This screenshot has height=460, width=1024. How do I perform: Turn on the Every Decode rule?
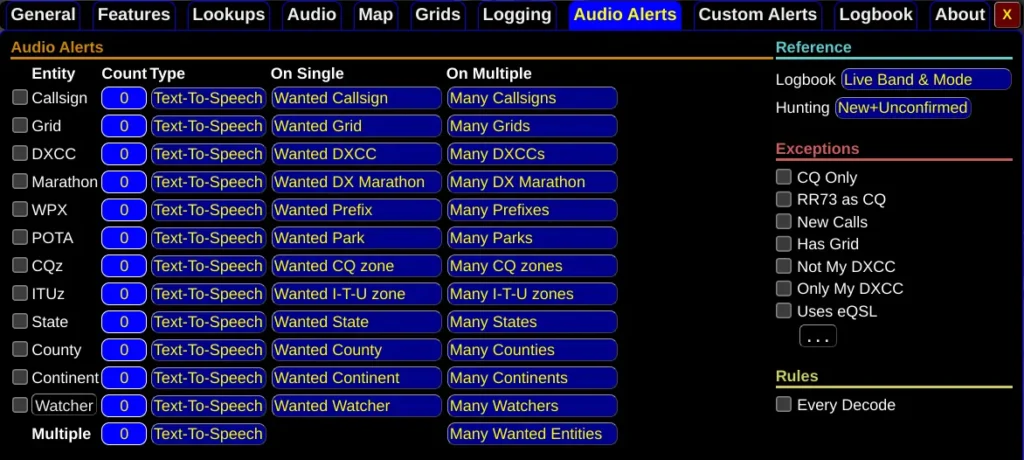point(784,405)
